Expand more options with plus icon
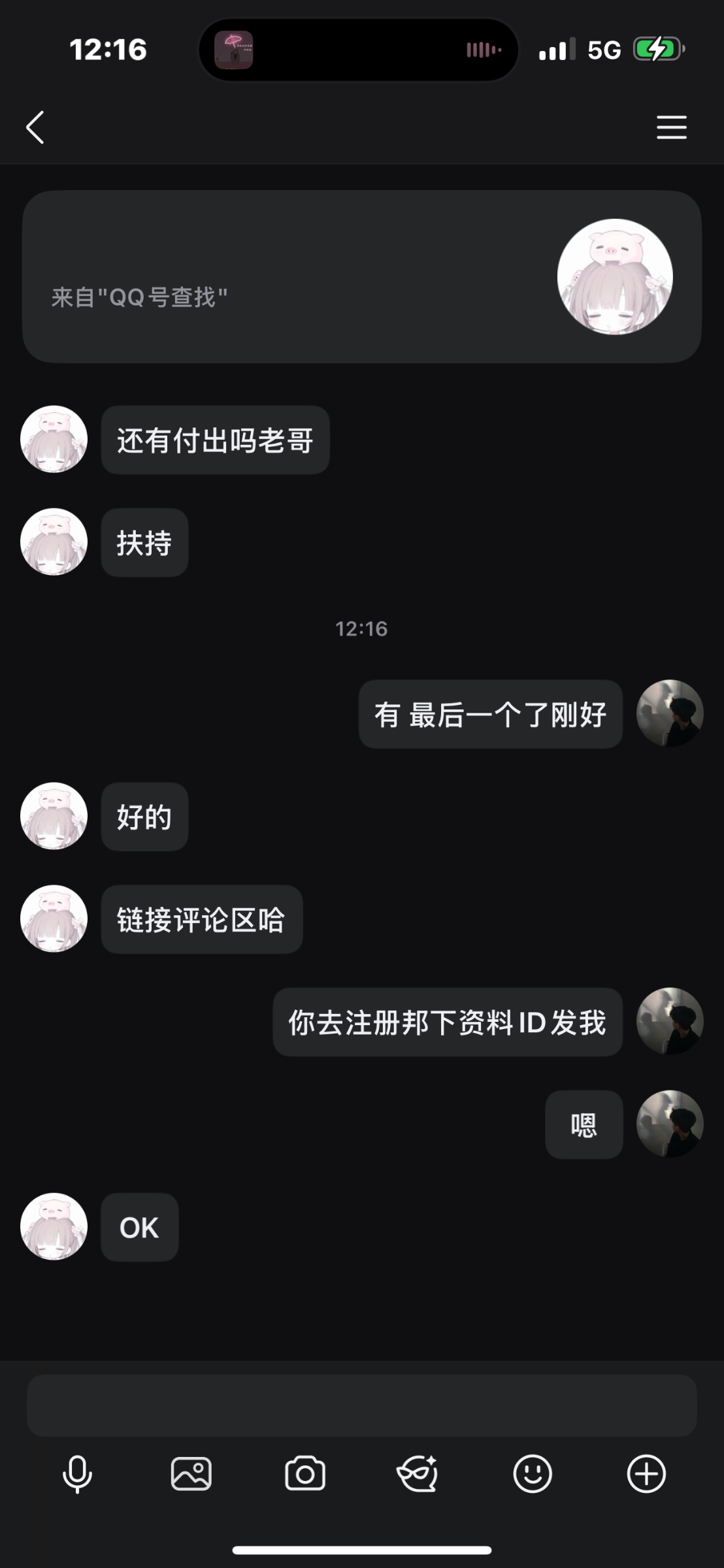724x1568 pixels. pos(646,1474)
